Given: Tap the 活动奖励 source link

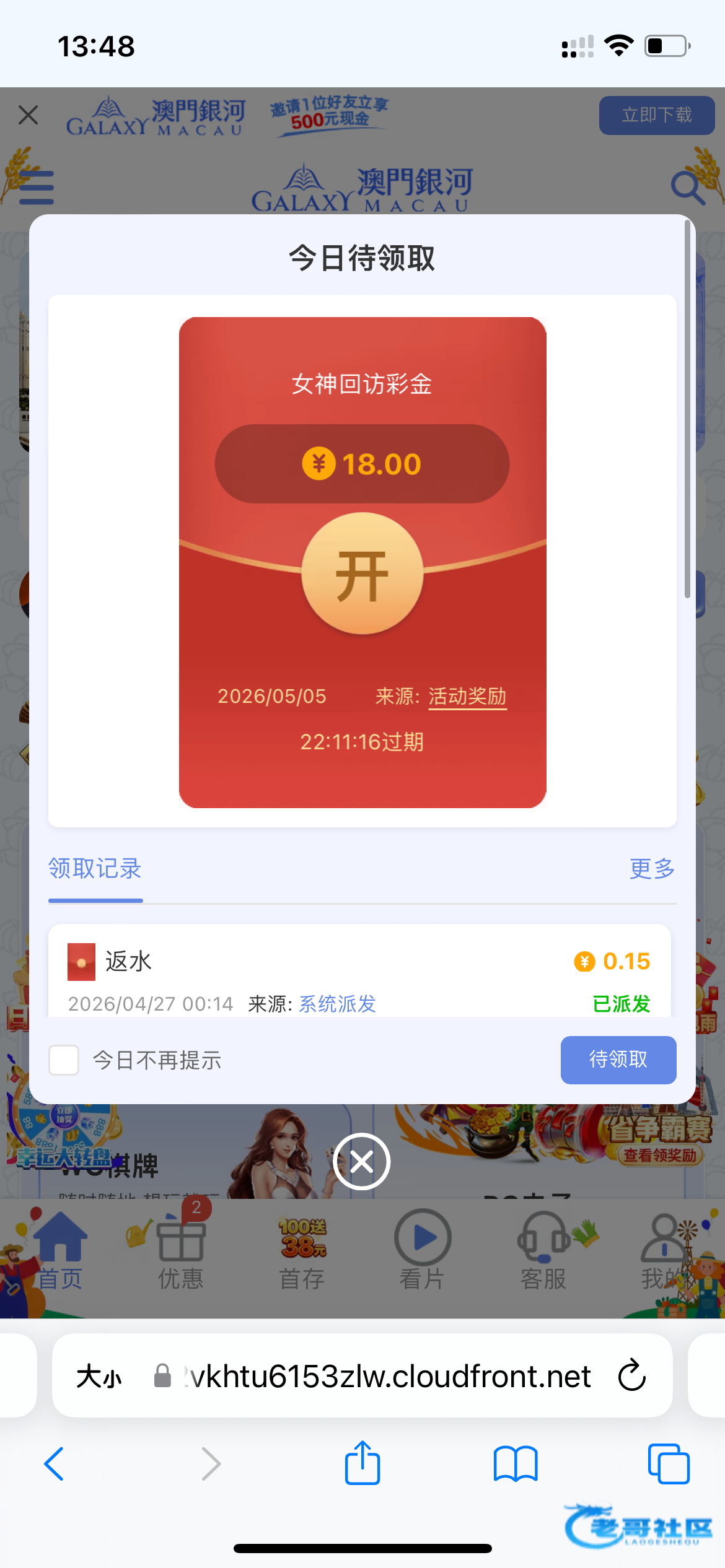Looking at the screenshot, I should point(468,696).
